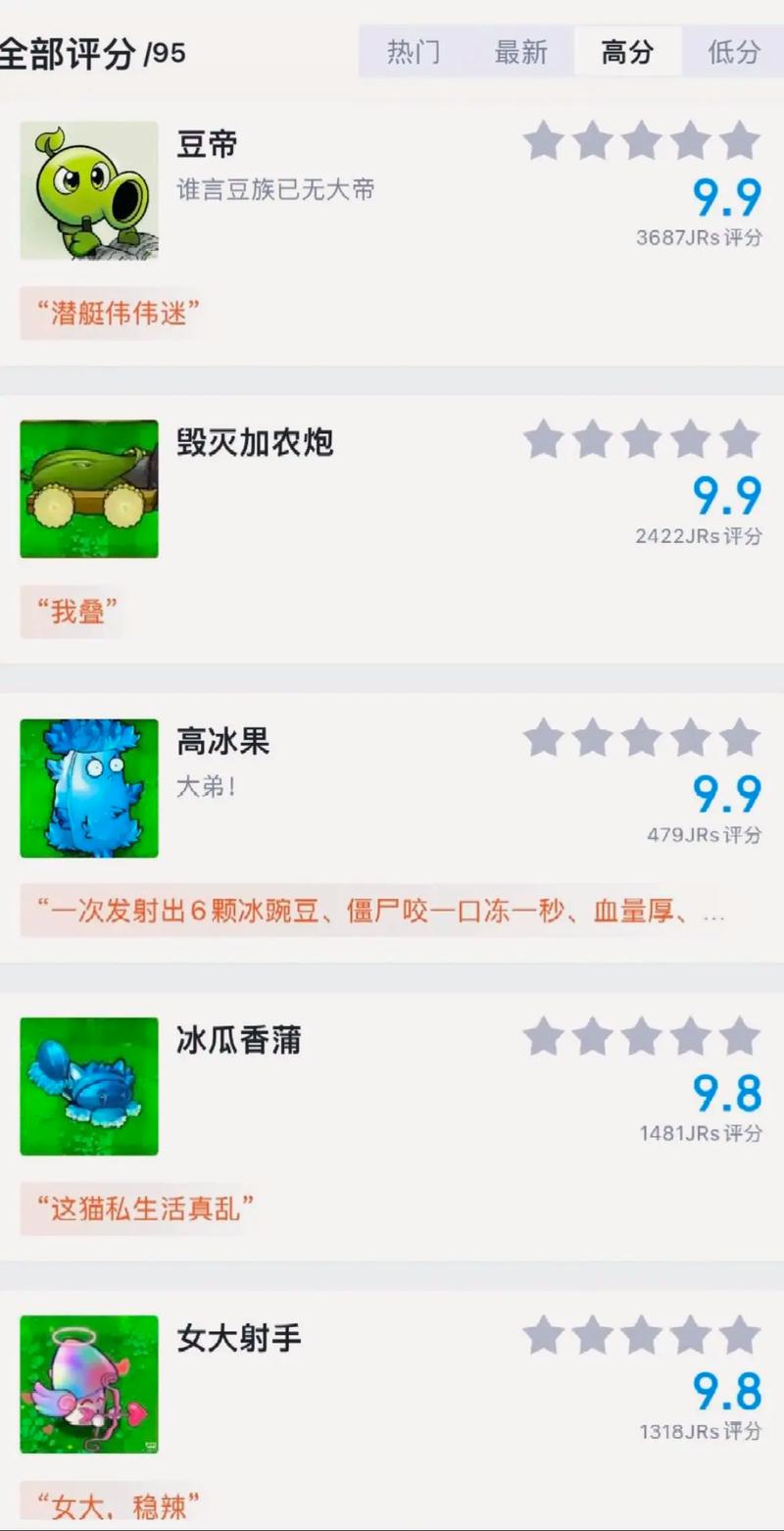Open the 最新 tab
The width and height of the screenshot is (784, 1531).
(520, 53)
